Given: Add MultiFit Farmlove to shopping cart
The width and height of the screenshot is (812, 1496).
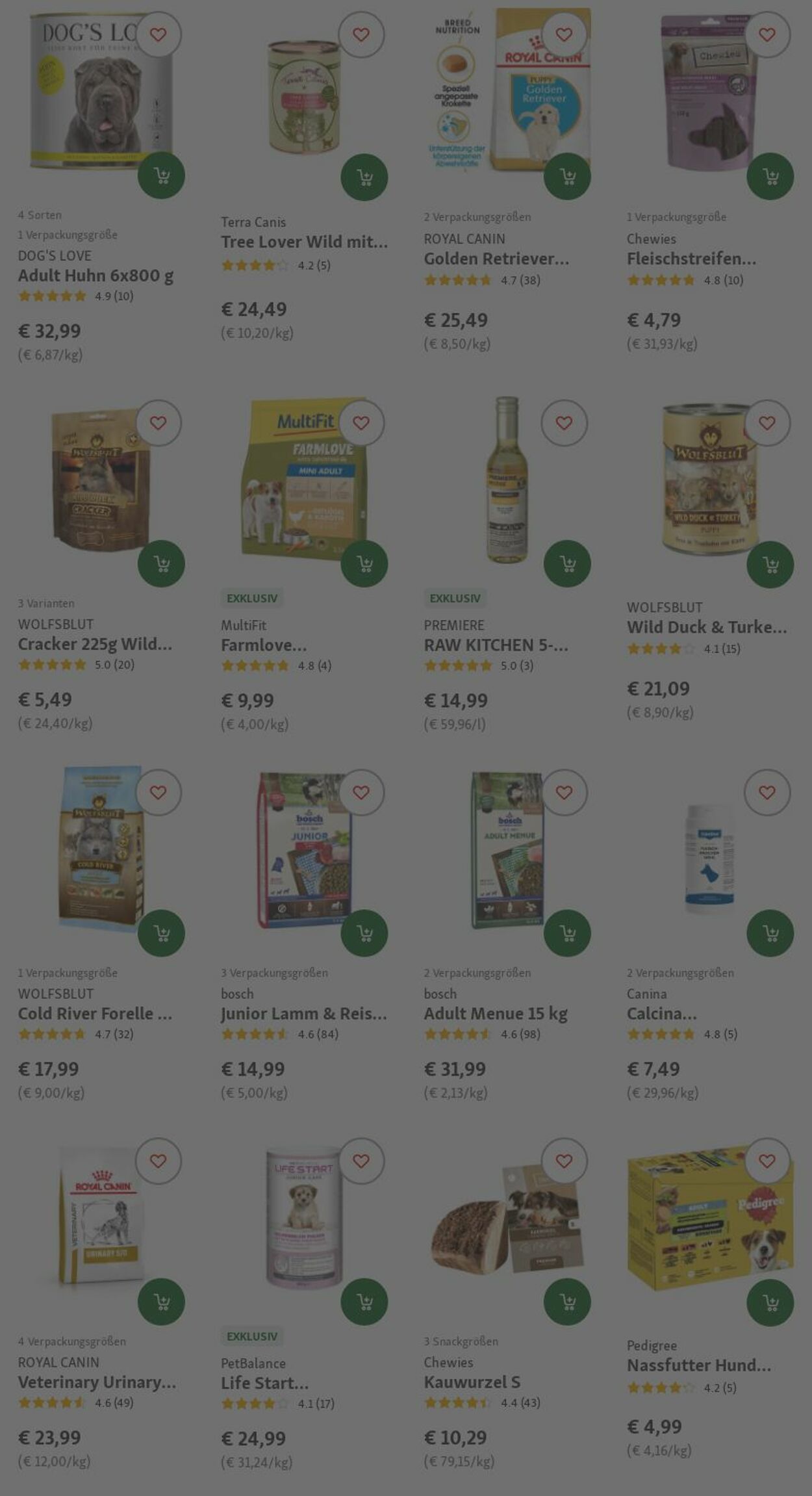Looking at the screenshot, I should tap(364, 563).
